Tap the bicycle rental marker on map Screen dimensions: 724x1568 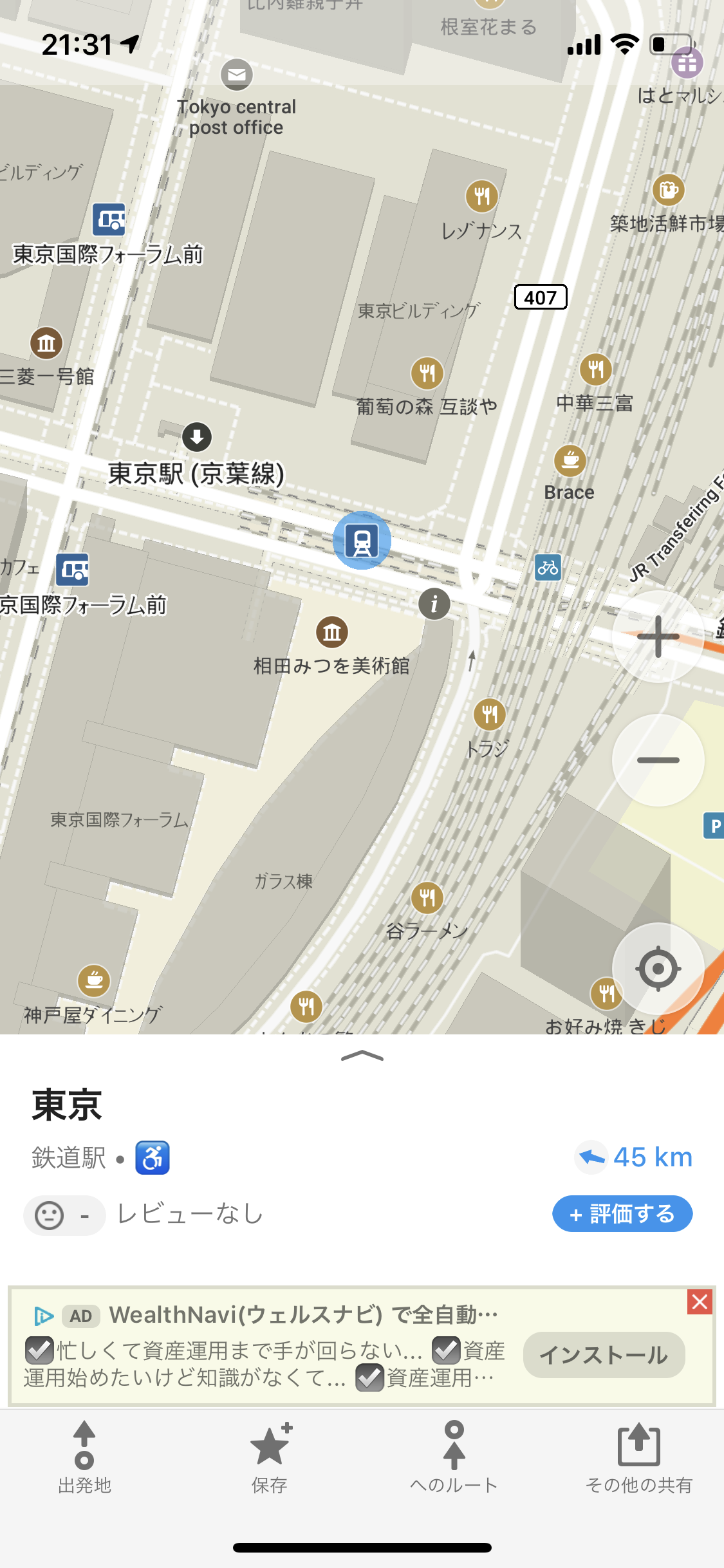[x=548, y=568]
